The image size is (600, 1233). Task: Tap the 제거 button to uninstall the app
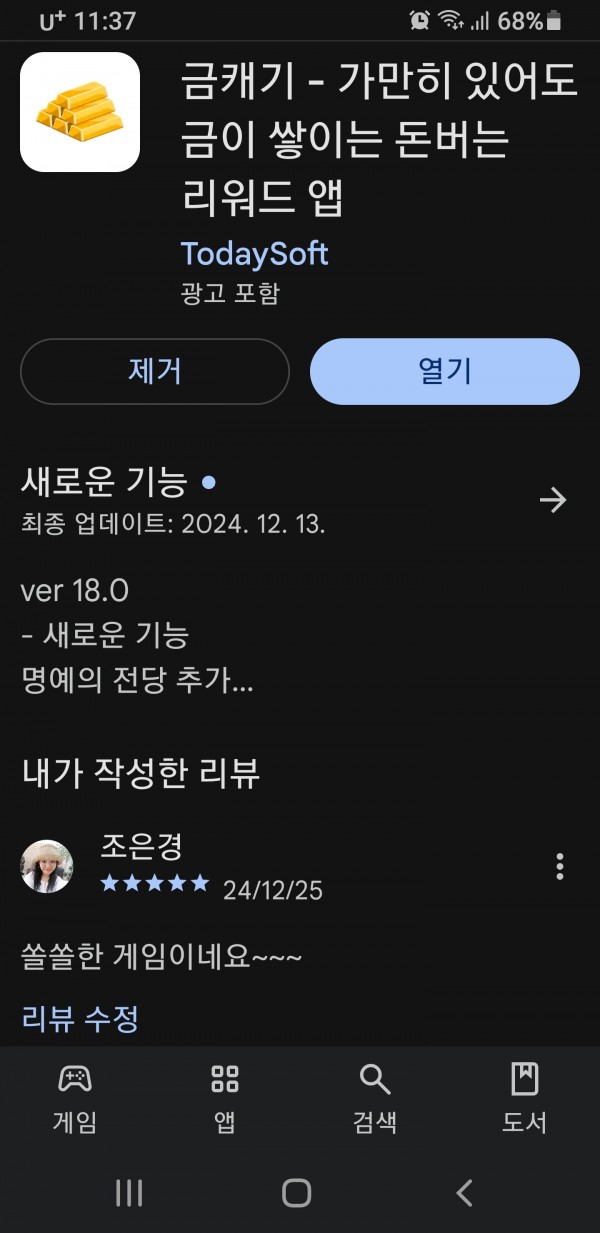click(155, 371)
